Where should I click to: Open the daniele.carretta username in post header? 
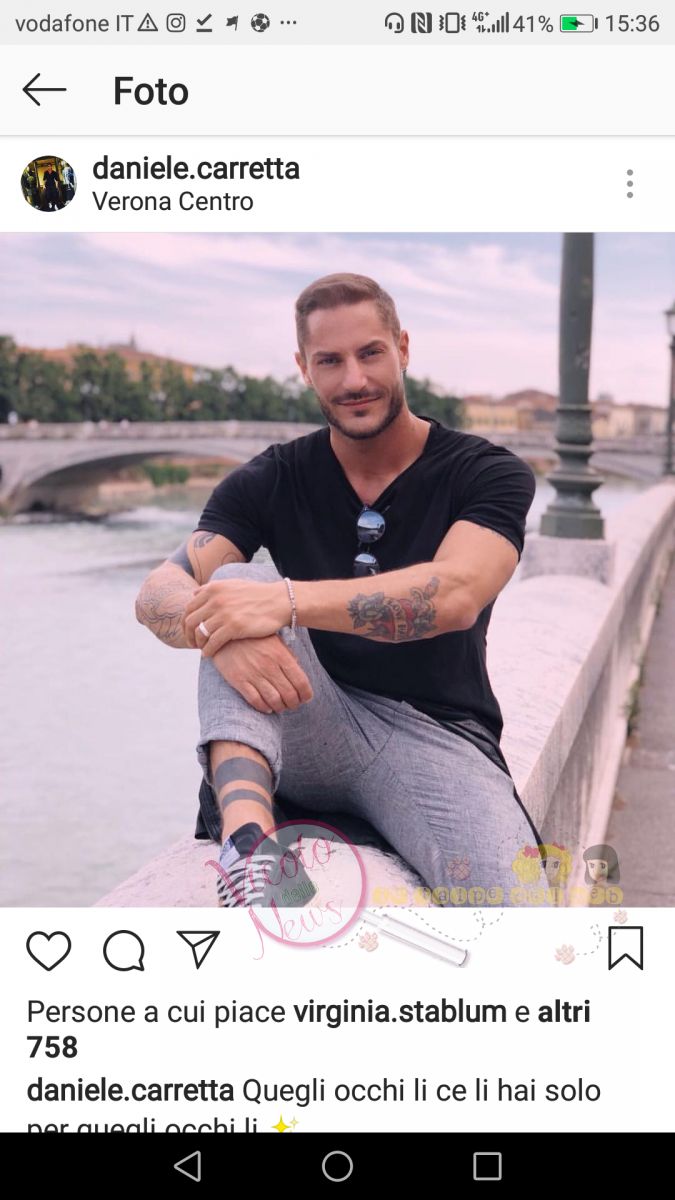[196, 169]
